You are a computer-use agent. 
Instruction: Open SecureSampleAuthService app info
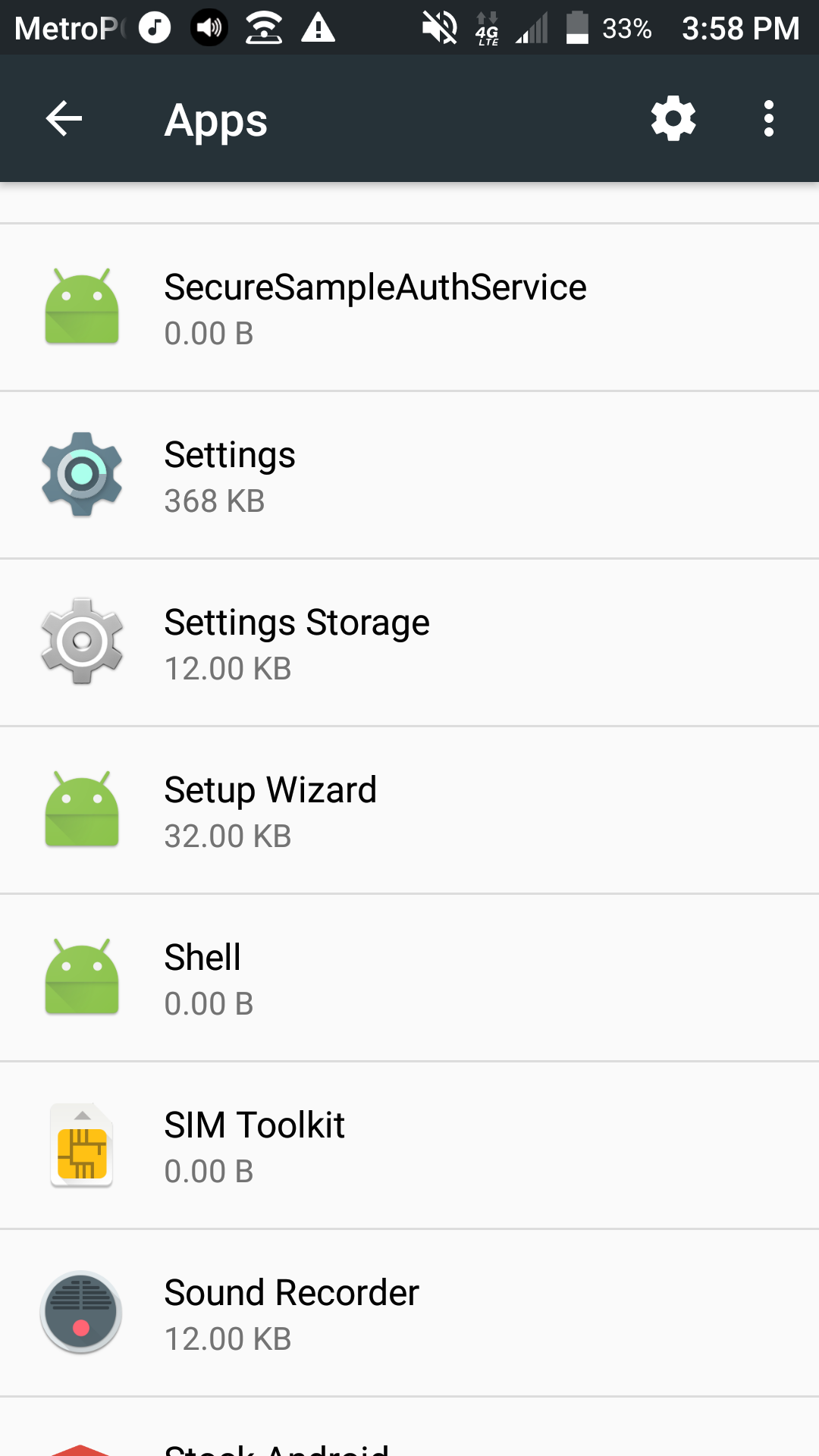409,308
